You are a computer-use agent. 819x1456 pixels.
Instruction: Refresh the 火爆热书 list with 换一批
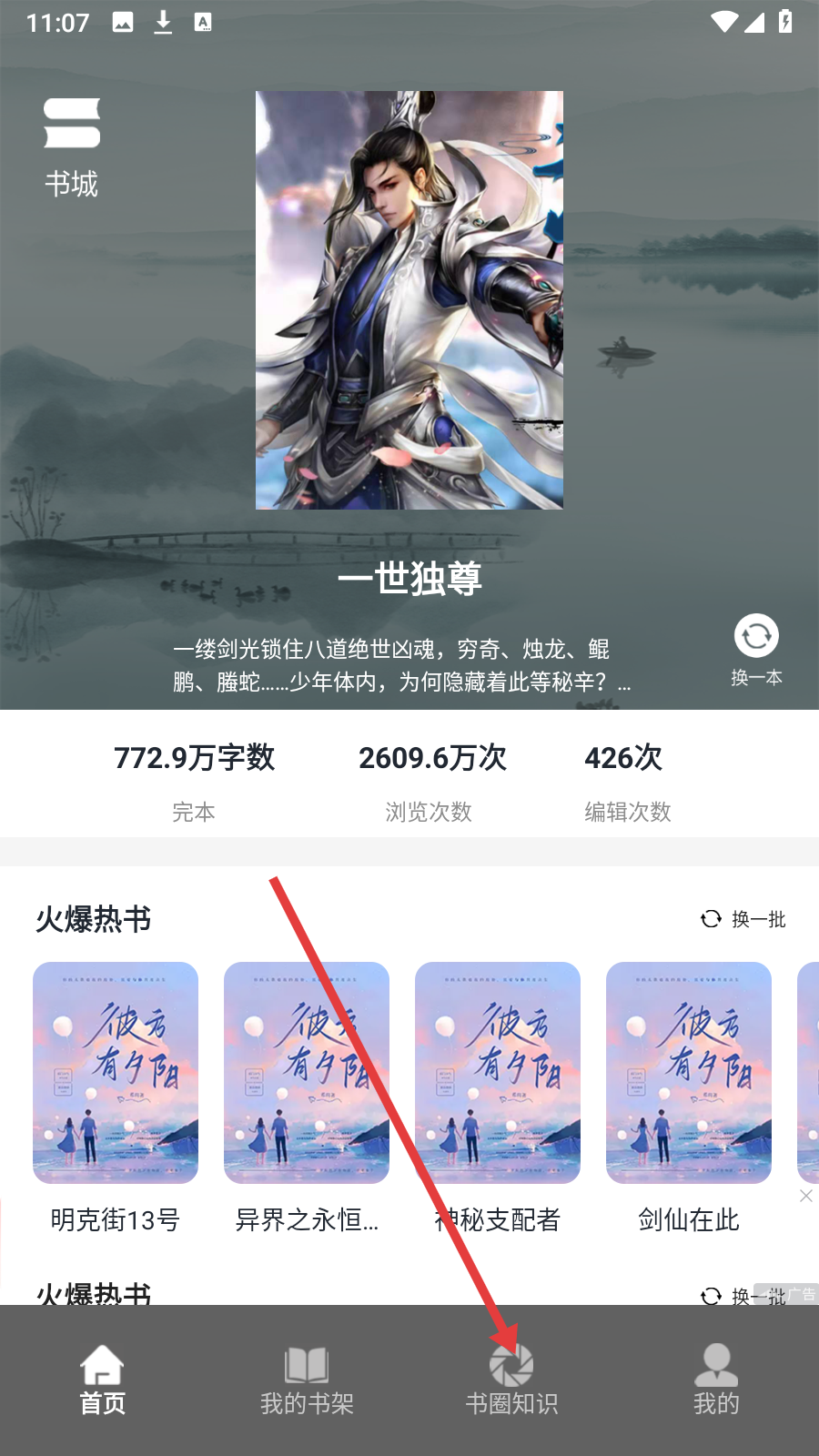[x=743, y=919]
